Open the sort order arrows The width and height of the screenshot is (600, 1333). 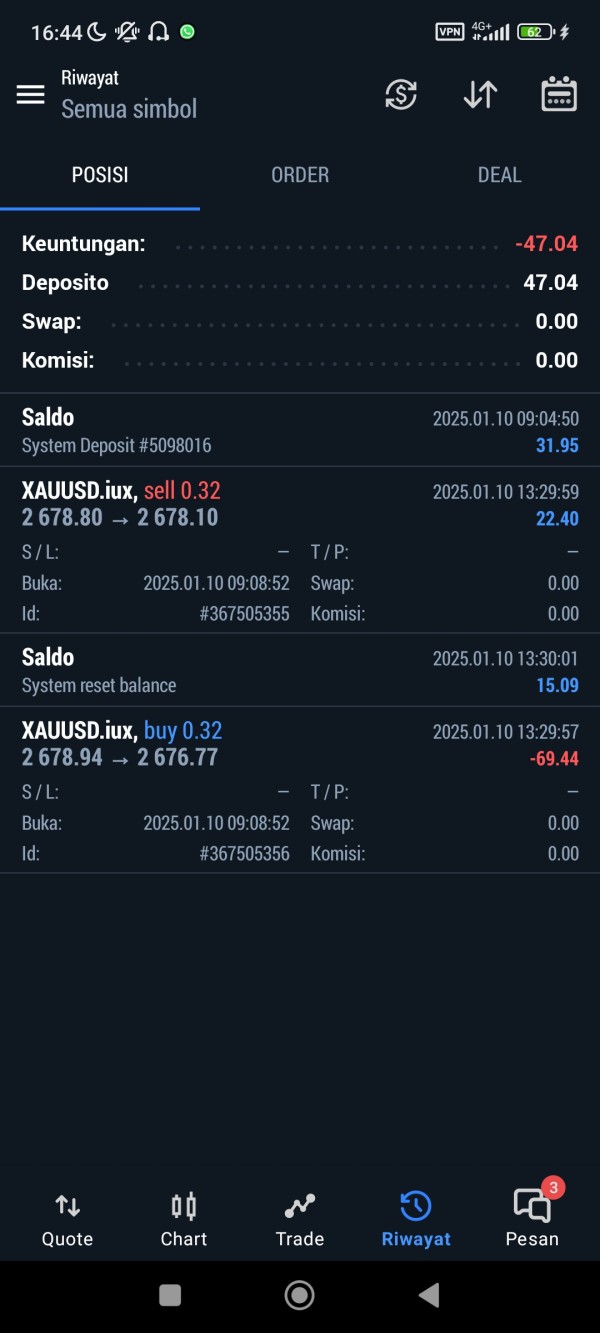[x=480, y=94]
